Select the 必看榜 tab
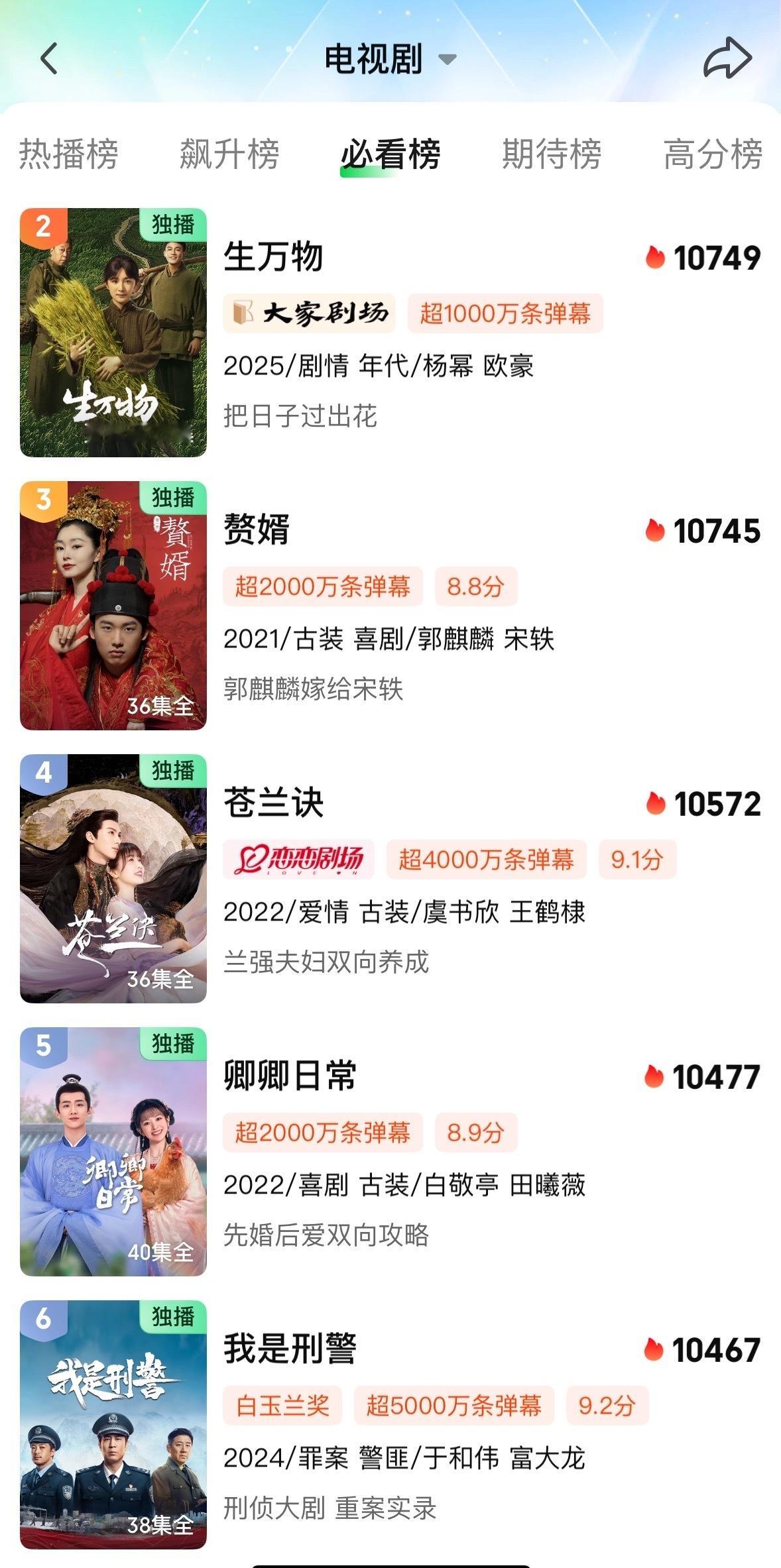This screenshot has height=1568, width=781. coord(390,154)
